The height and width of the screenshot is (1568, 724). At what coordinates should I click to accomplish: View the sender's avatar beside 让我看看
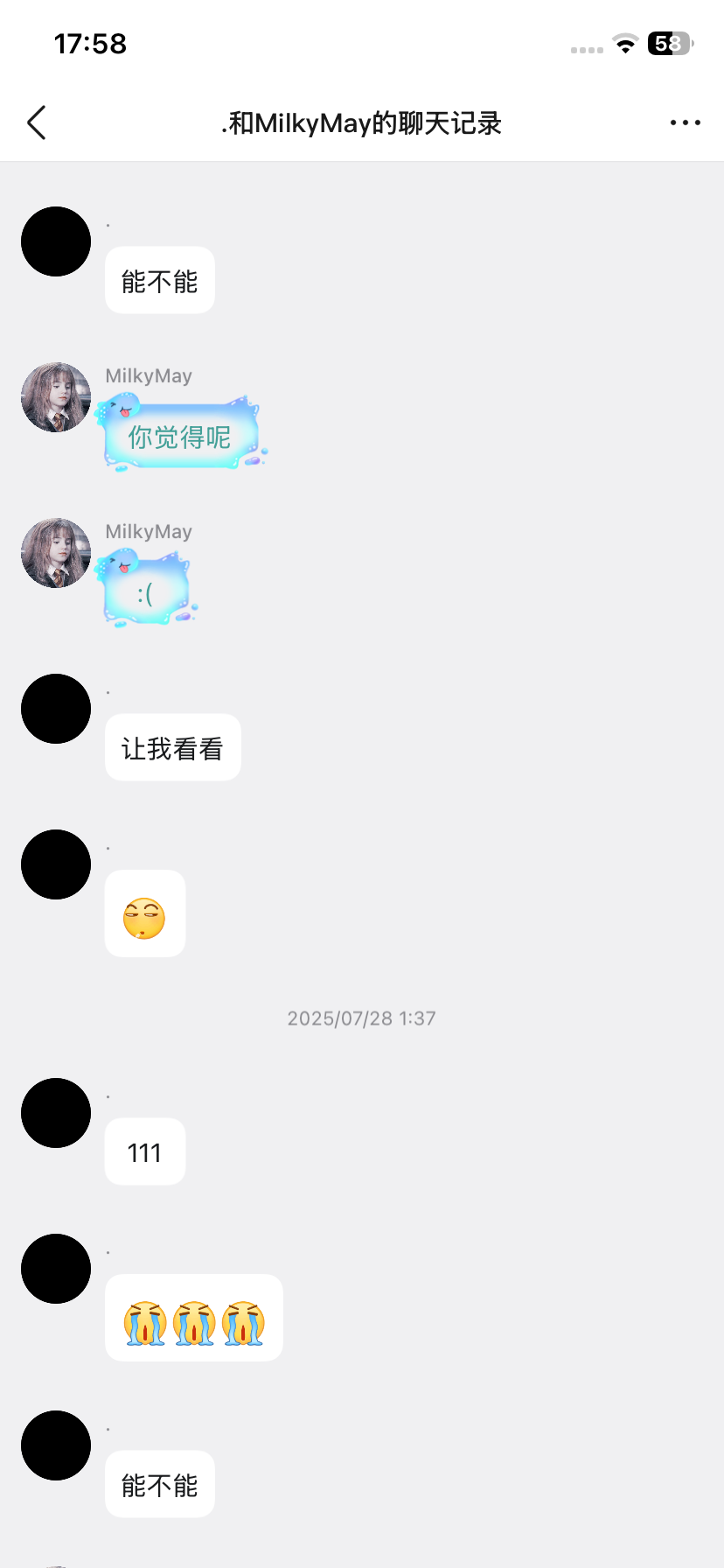(56, 709)
